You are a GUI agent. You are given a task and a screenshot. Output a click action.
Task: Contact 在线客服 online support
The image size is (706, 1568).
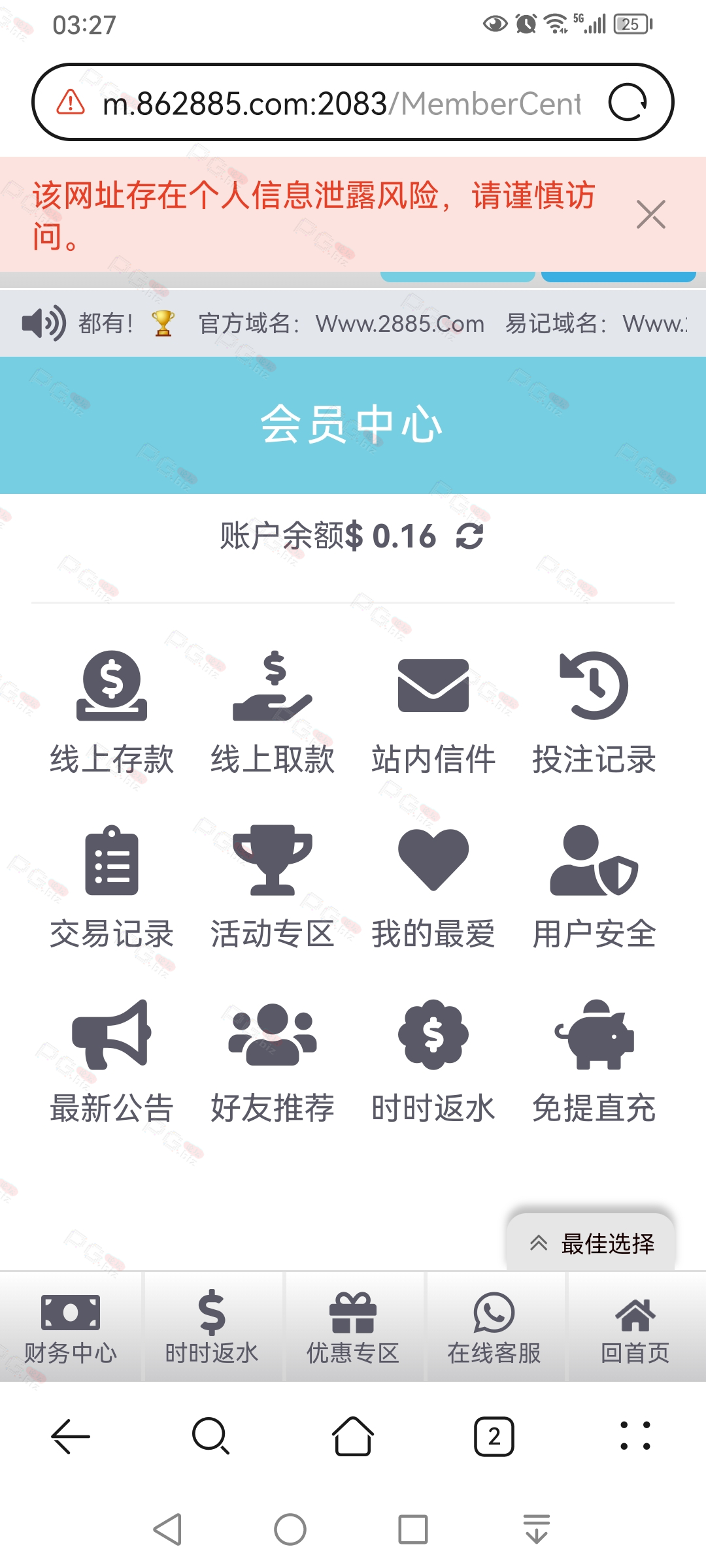pos(494,1328)
